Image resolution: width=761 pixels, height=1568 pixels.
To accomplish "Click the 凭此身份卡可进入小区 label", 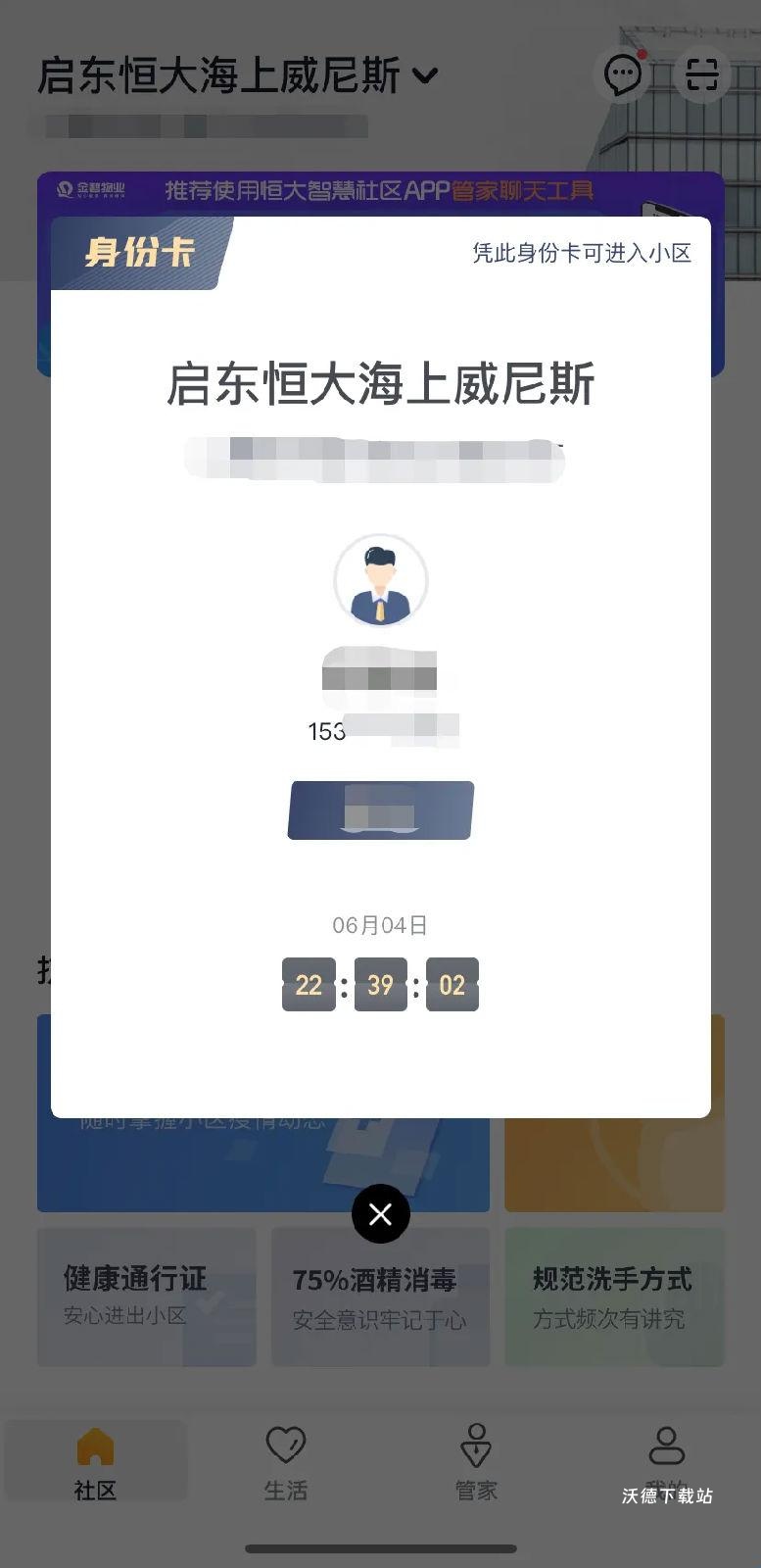I will [x=582, y=255].
